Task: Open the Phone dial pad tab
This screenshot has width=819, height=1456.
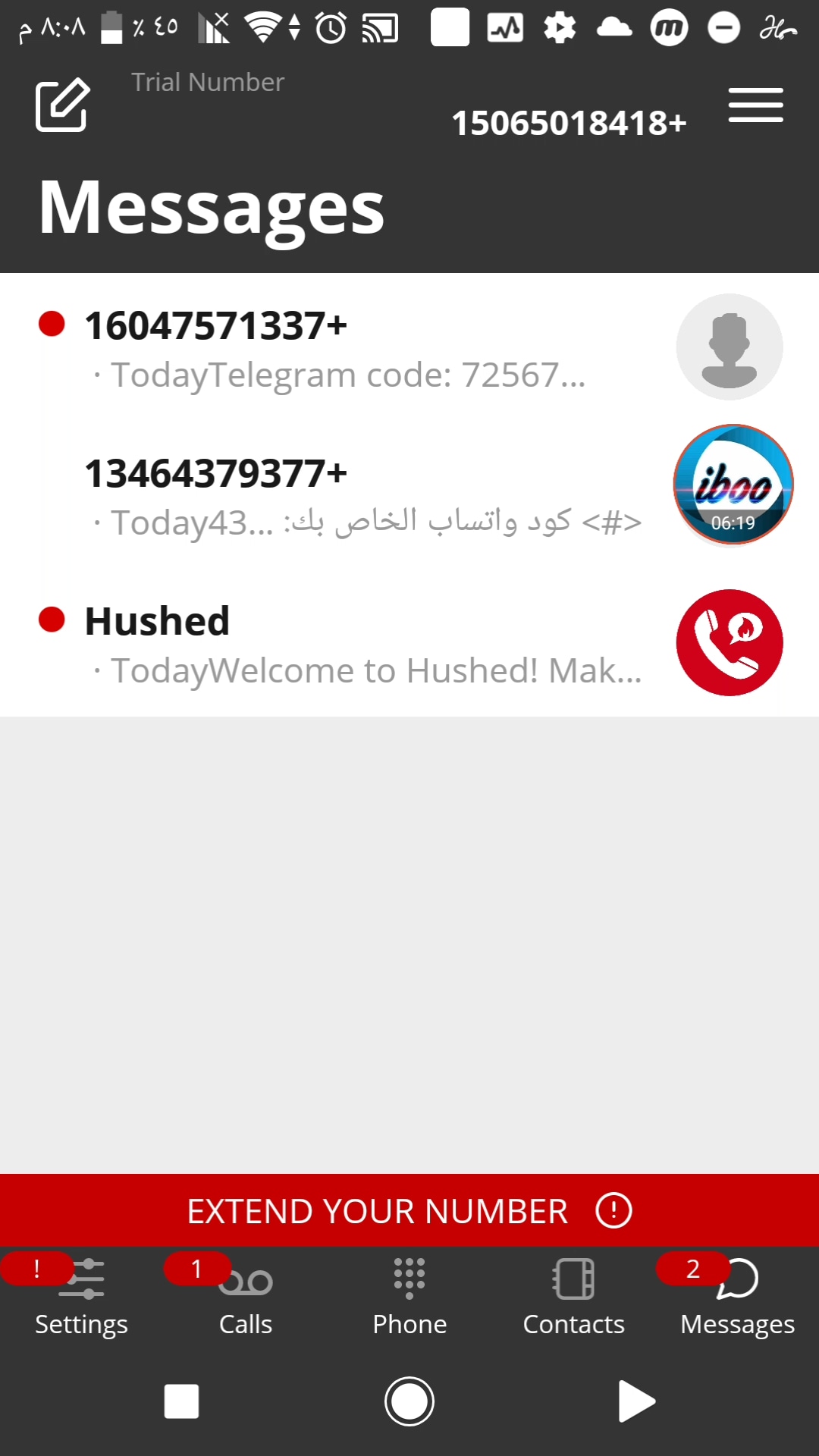Action: pos(409,1297)
